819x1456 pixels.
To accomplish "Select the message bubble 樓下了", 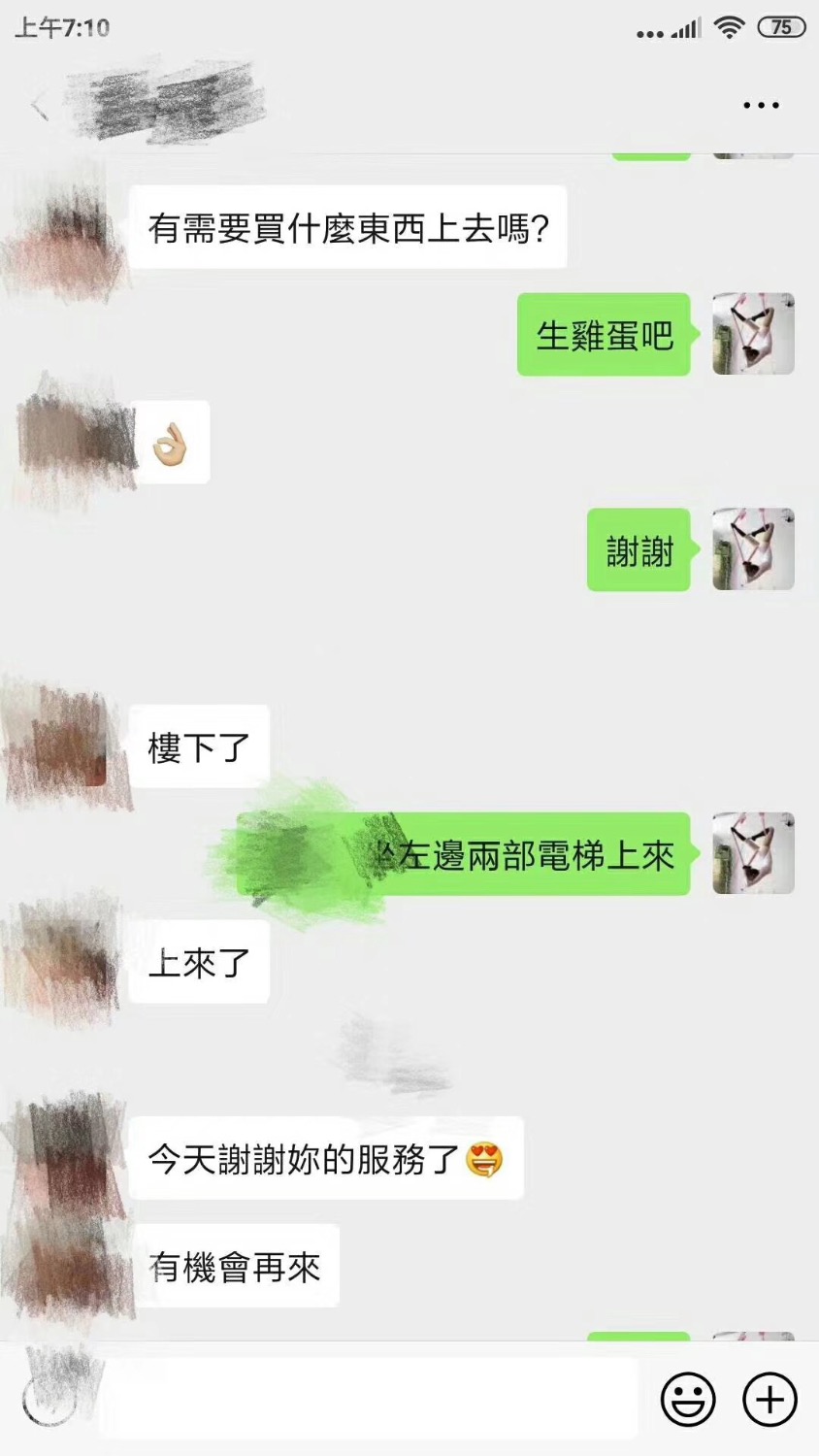I will point(199,745).
